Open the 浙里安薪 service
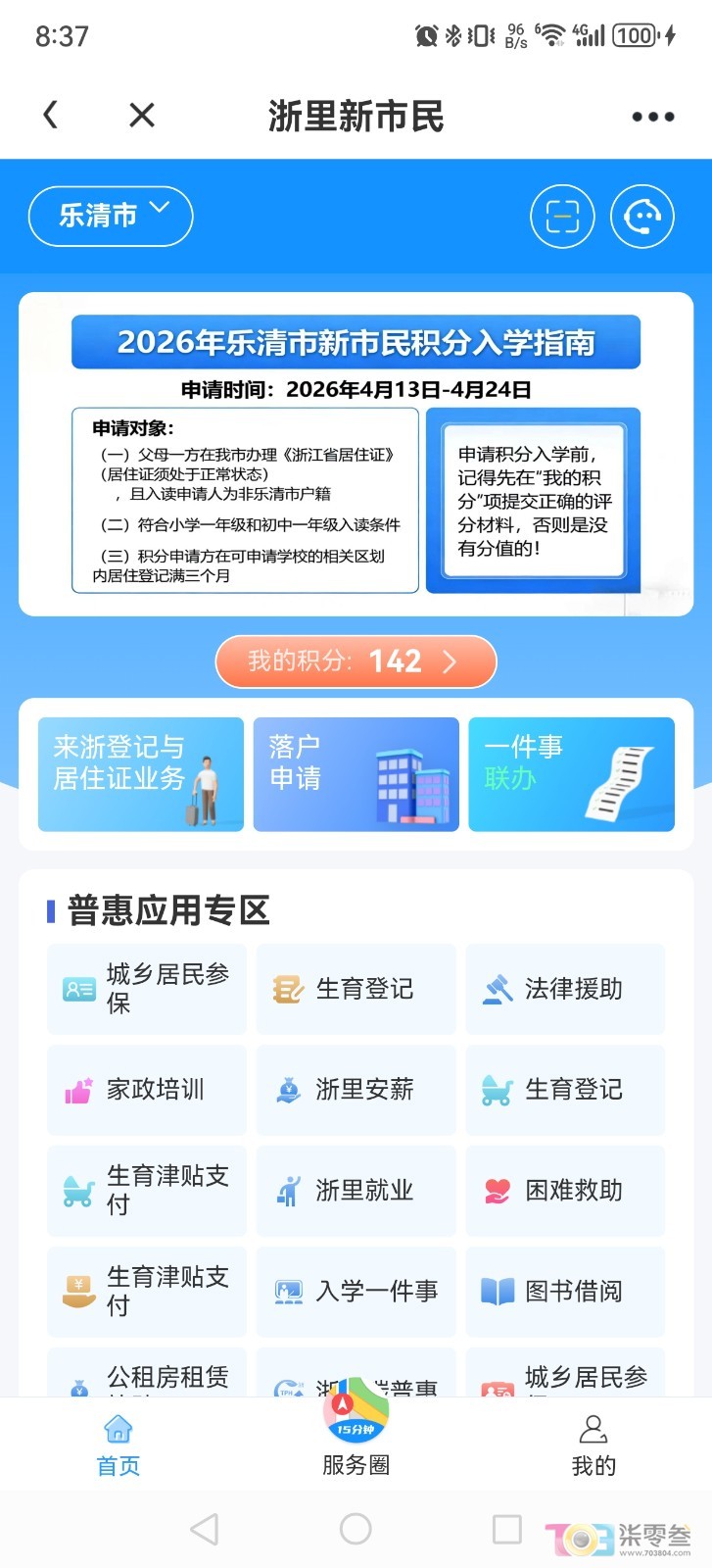The image size is (712, 1568). point(356,1090)
